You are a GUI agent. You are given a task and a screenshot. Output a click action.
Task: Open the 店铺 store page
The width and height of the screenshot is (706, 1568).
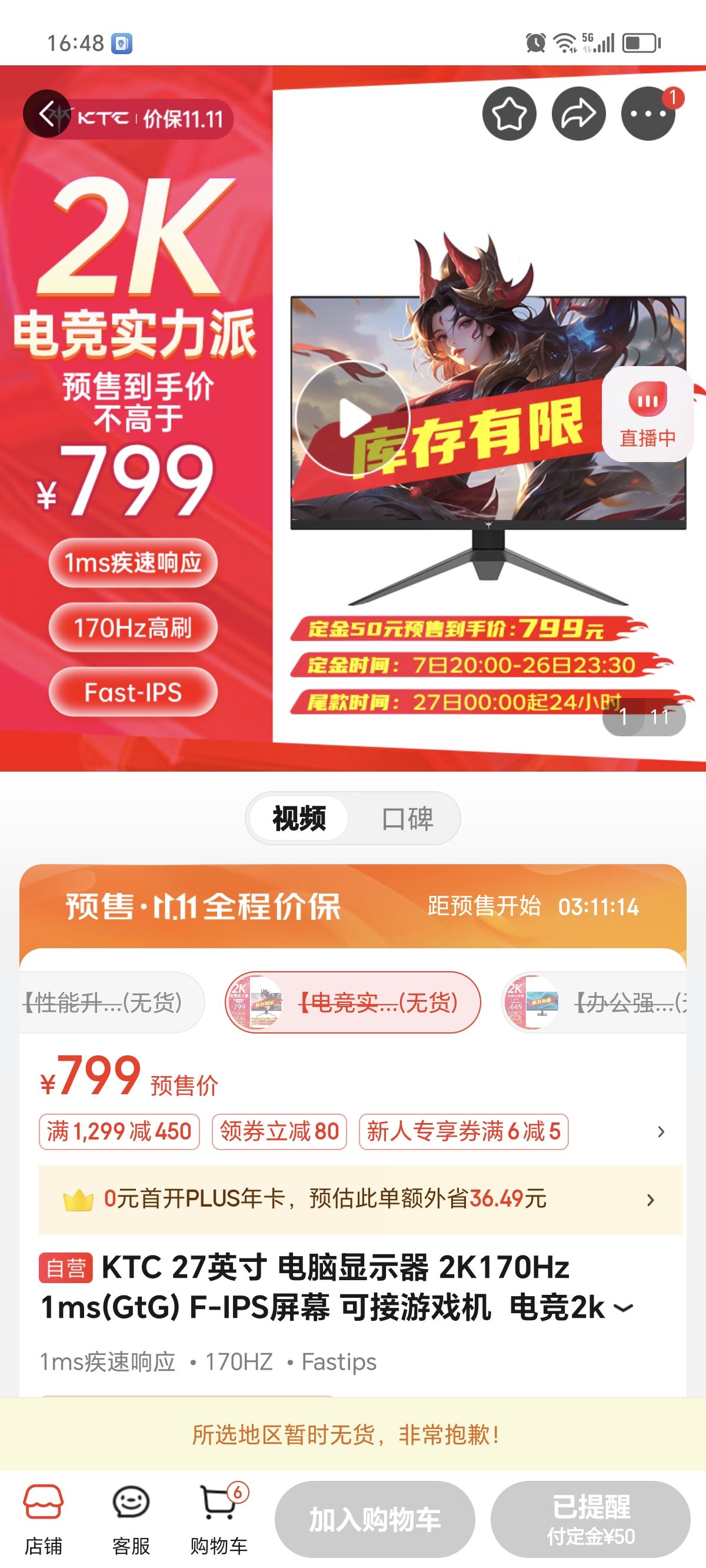tap(42, 1517)
